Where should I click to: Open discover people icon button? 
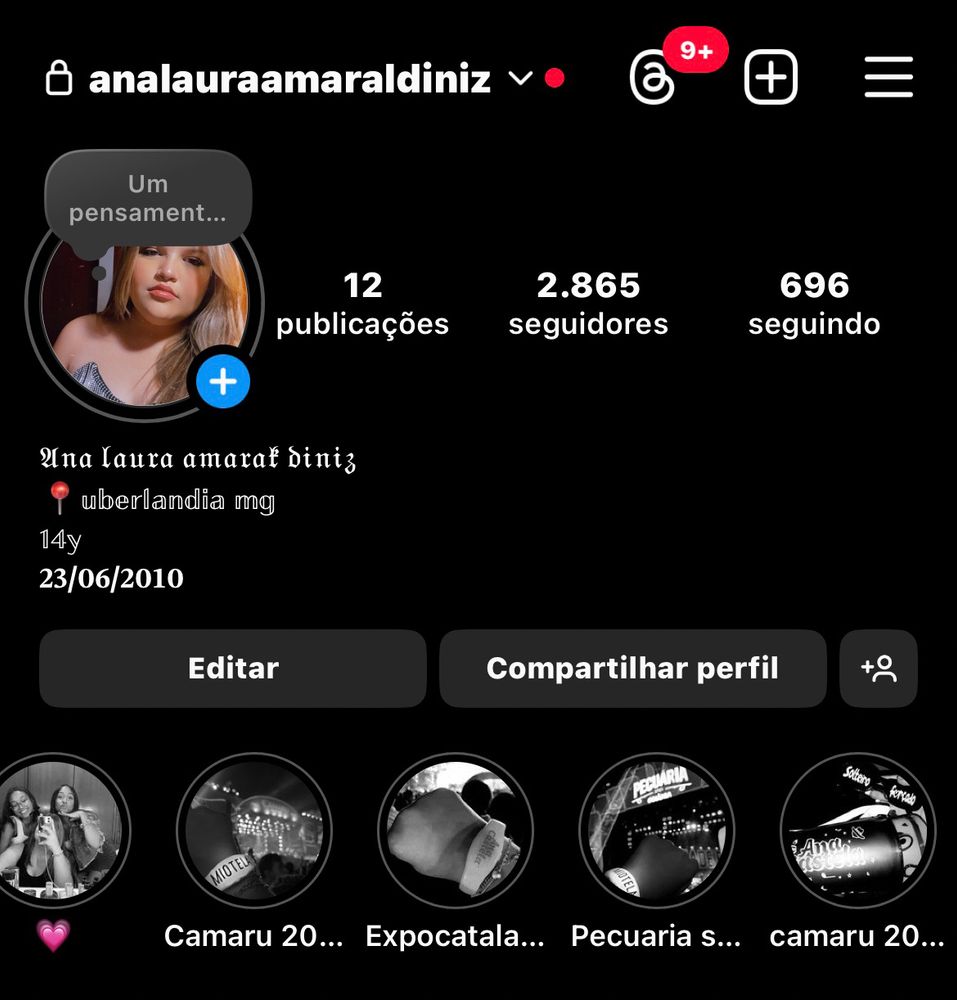click(879, 668)
